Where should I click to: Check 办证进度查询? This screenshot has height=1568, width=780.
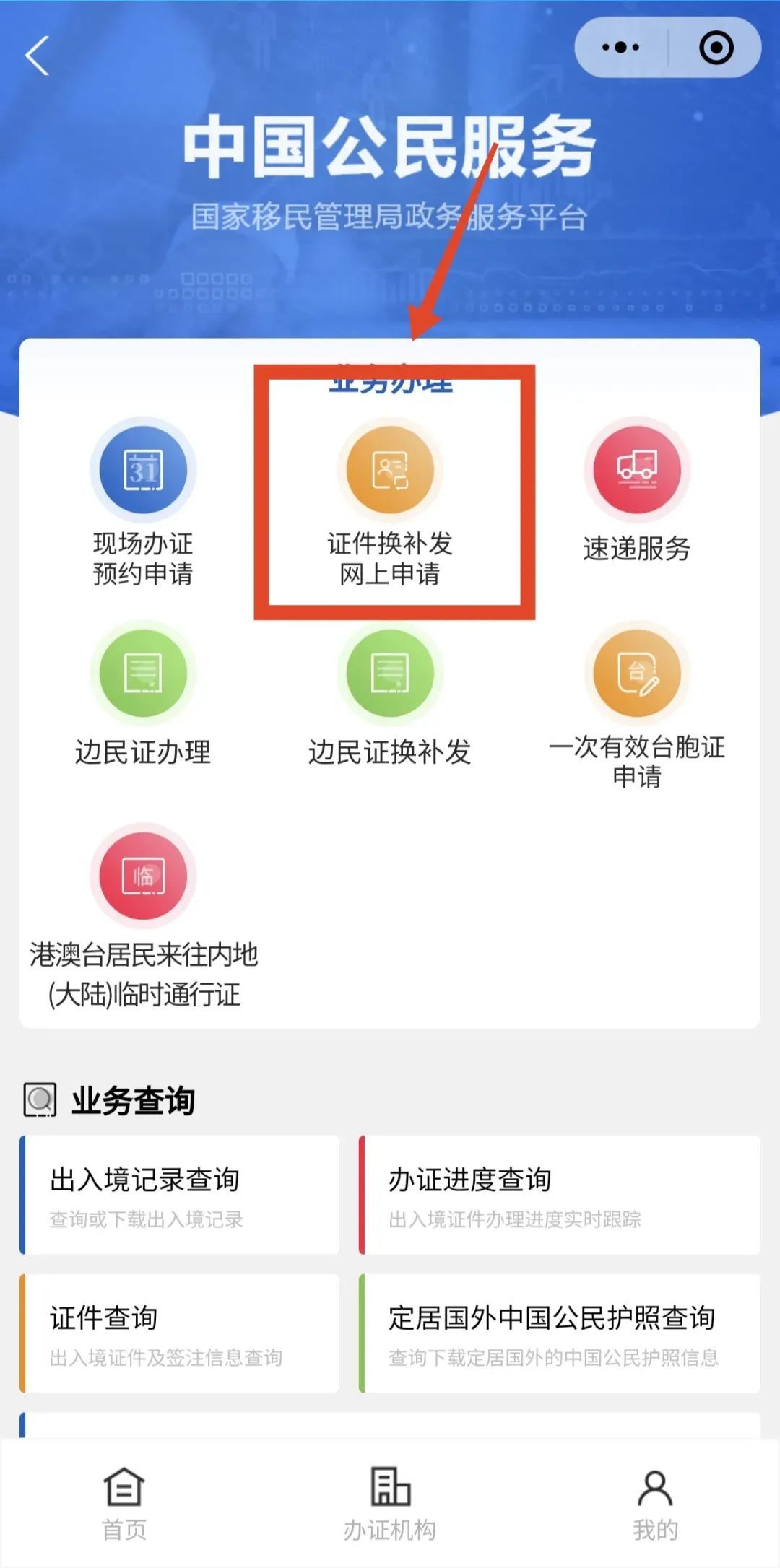[560, 1195]
